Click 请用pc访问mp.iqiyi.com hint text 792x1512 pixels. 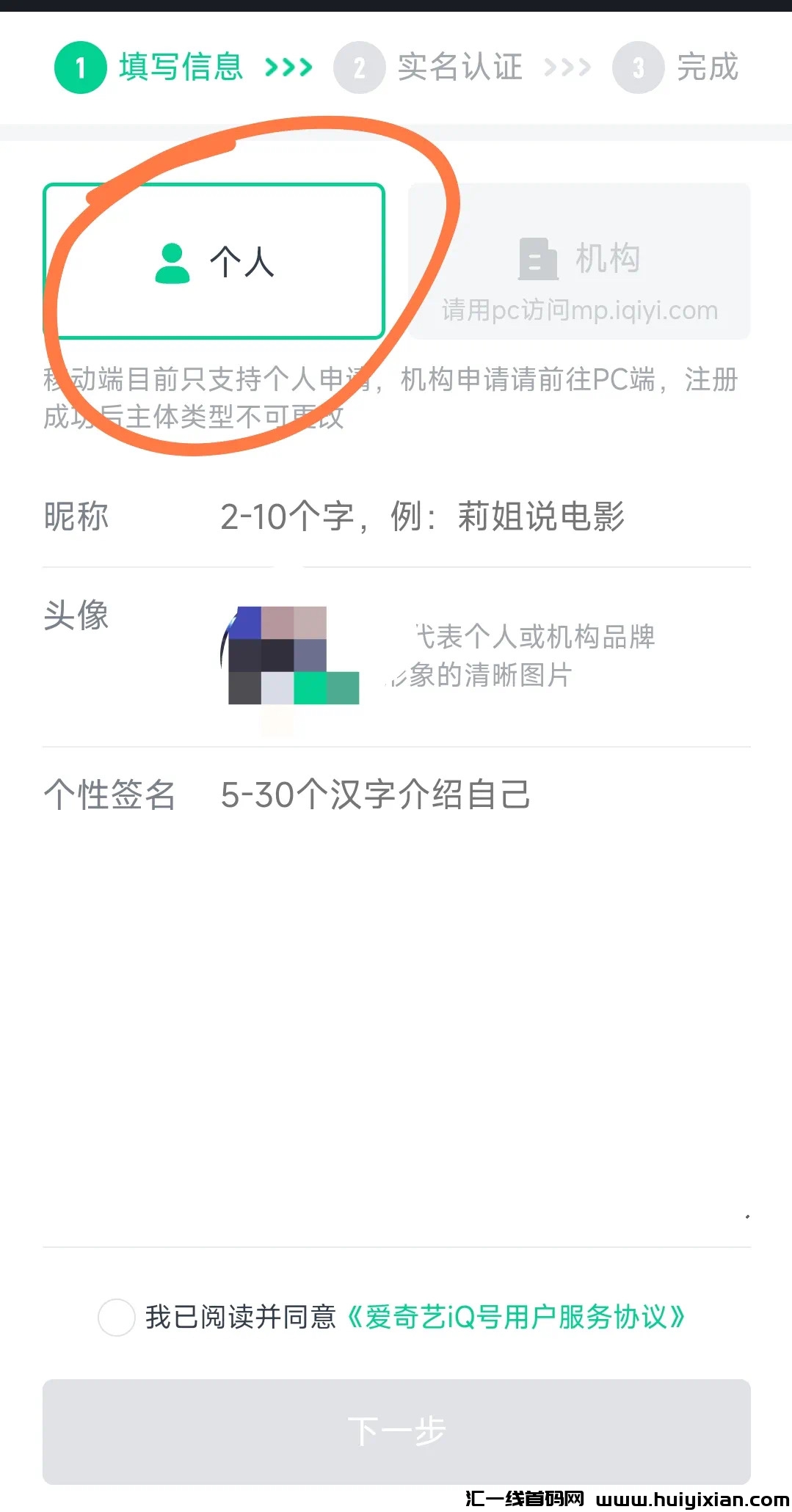579,310
